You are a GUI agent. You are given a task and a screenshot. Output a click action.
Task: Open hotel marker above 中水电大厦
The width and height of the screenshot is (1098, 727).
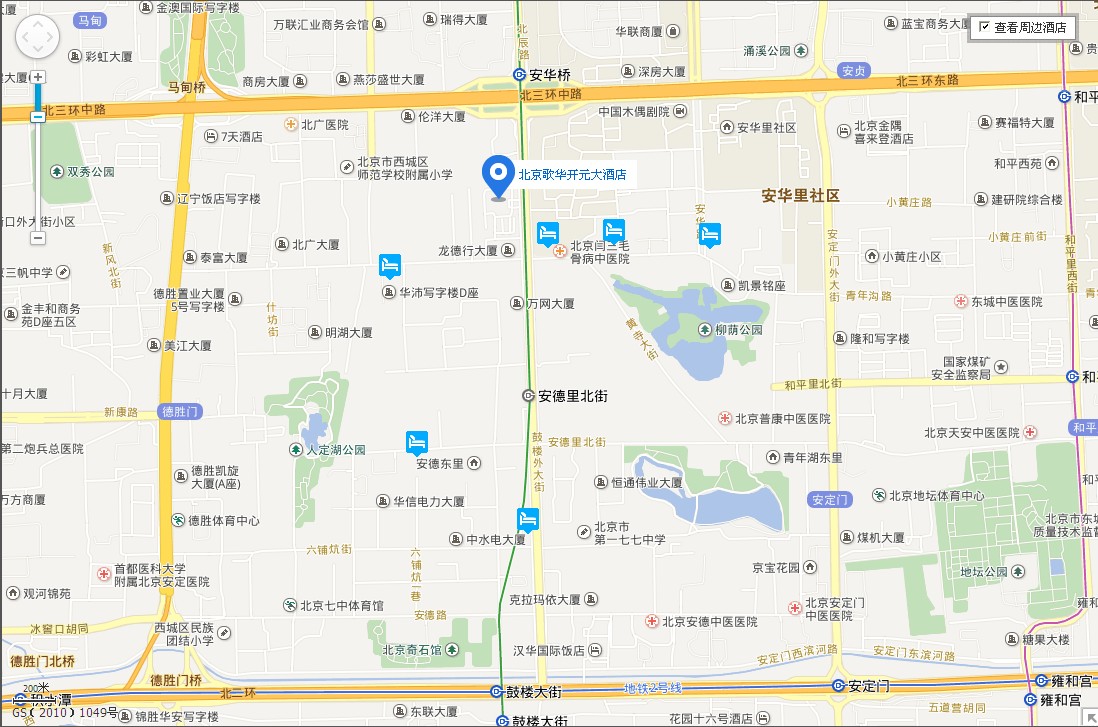[528, 518]
